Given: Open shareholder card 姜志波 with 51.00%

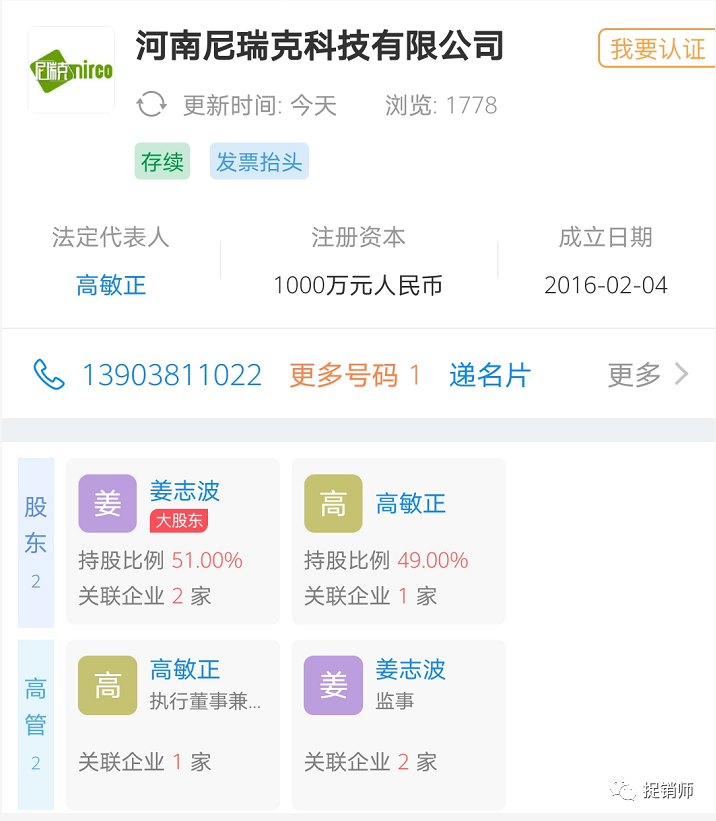Looking at the screenshot, I should click(x=172, y=541).
